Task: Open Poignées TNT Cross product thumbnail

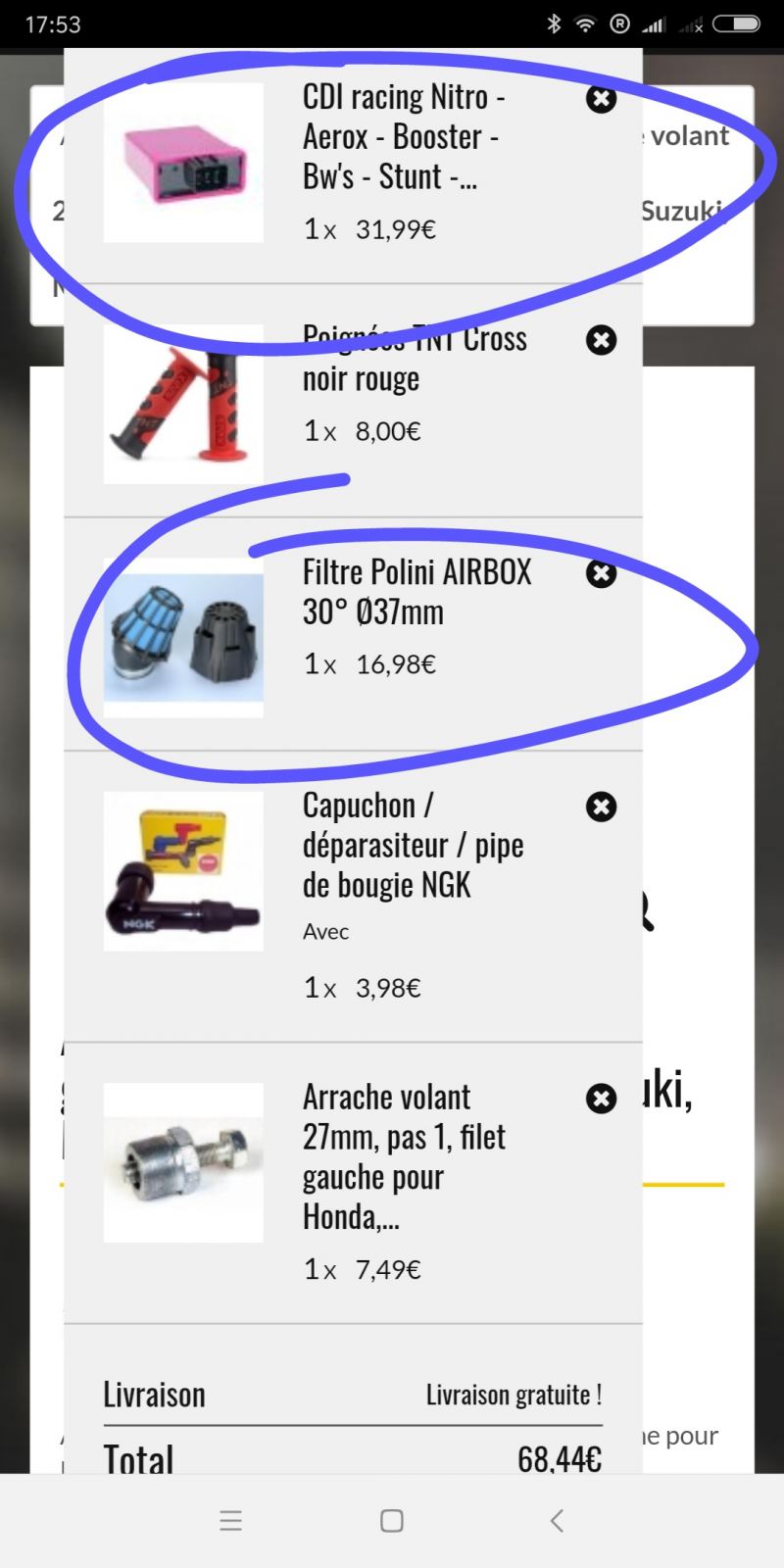Action: tap(183, 404)
